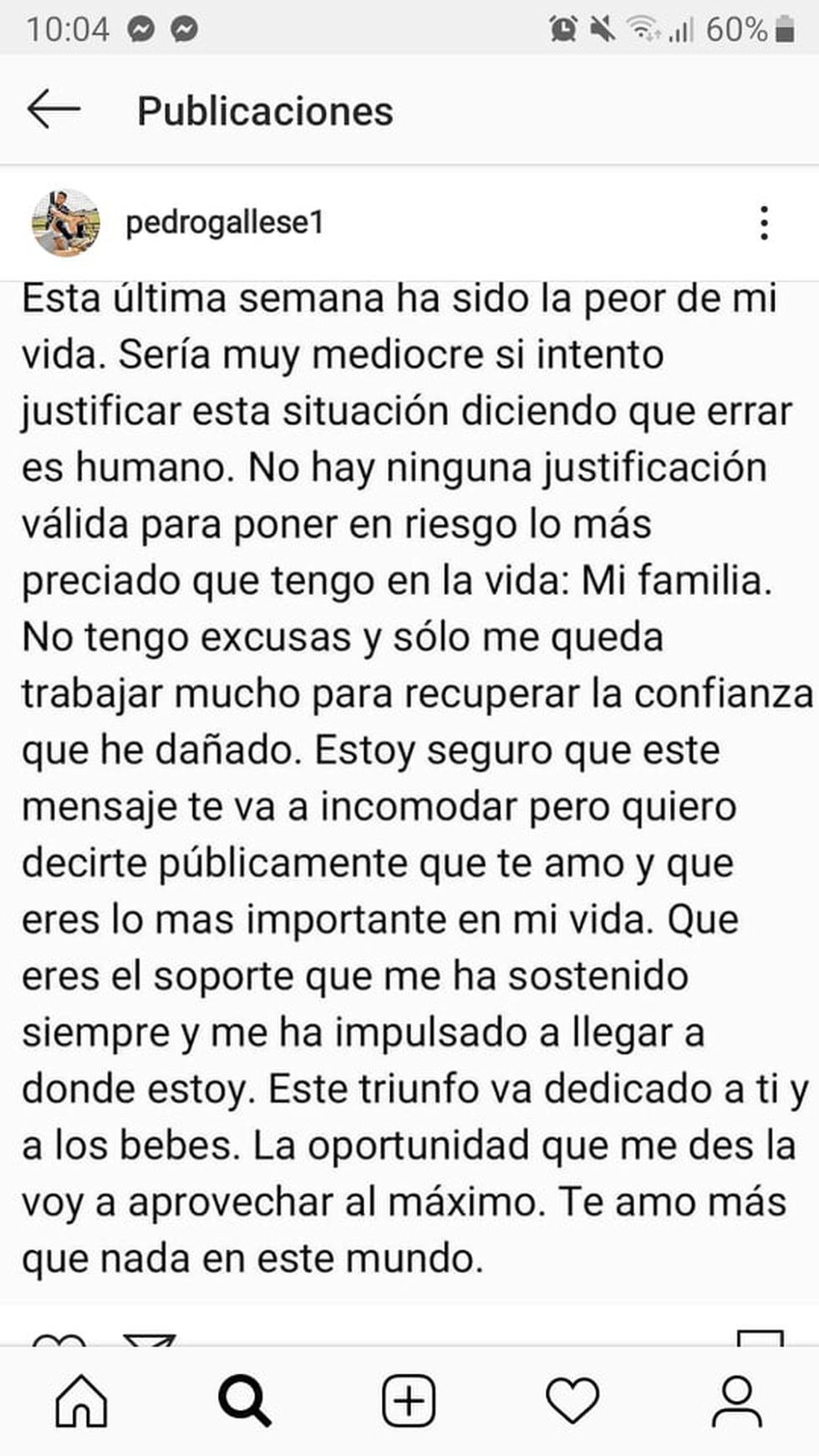819x1456 pixels.
Task: Open the pedrogallese1 username link
Action: click(224, 223)
